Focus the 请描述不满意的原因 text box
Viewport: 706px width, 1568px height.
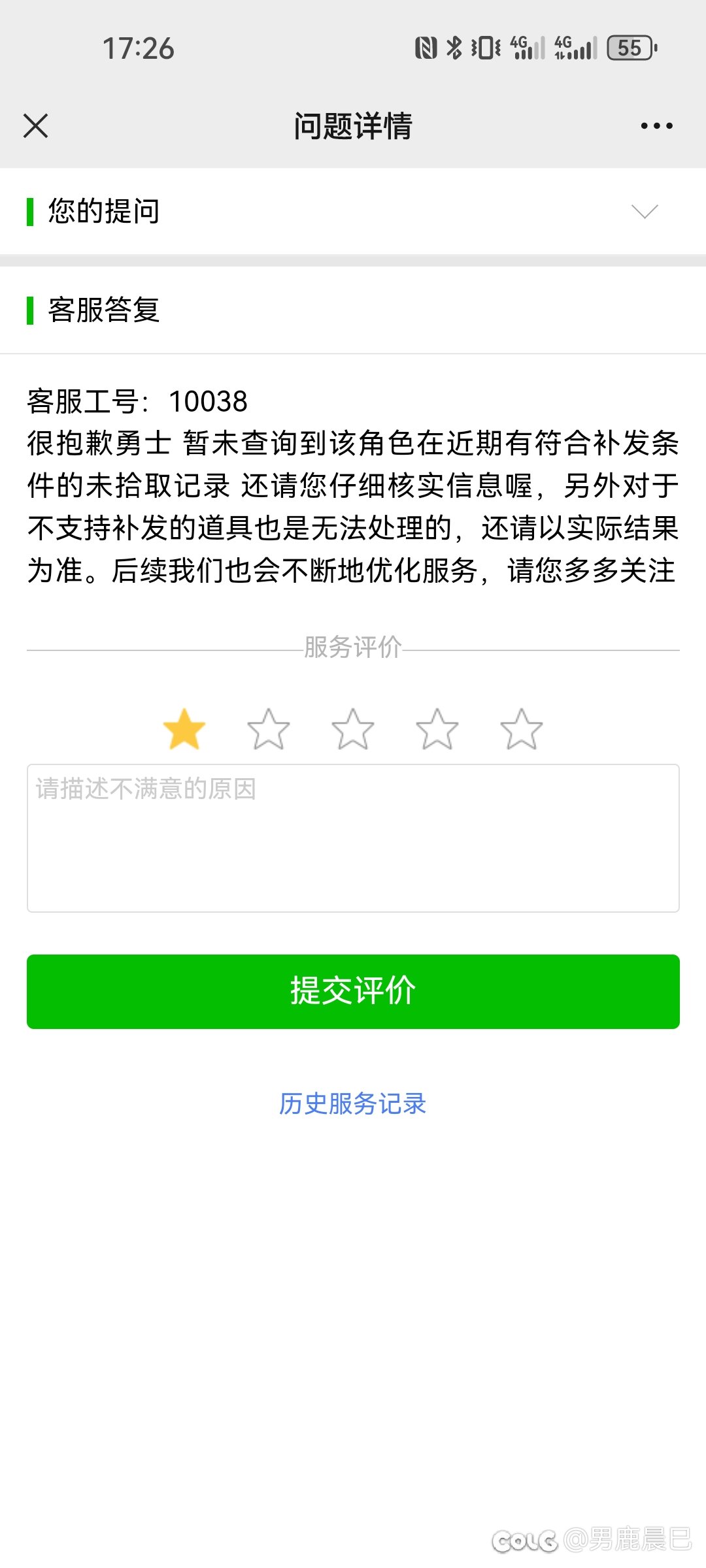tap(353, 838)
